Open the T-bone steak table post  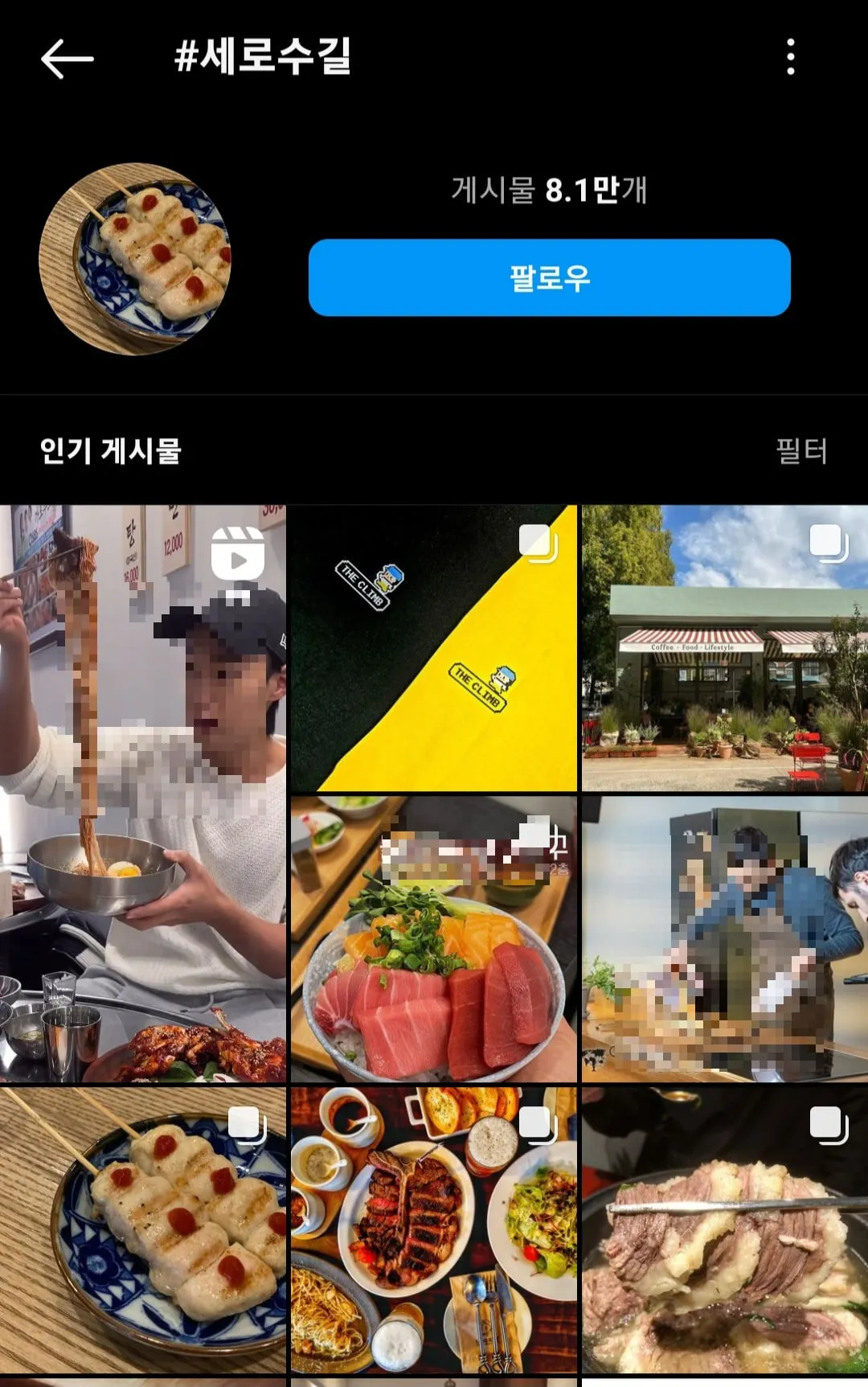pos(434,1230)
